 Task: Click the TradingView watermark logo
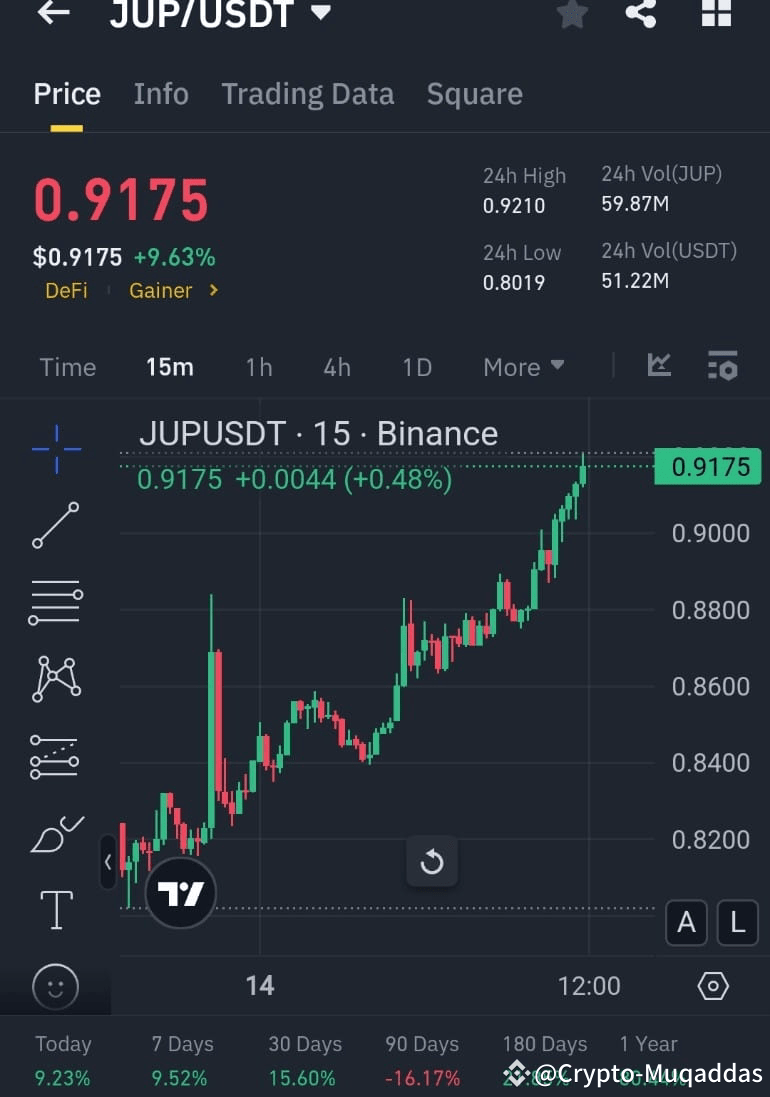(x=180, y=891)
